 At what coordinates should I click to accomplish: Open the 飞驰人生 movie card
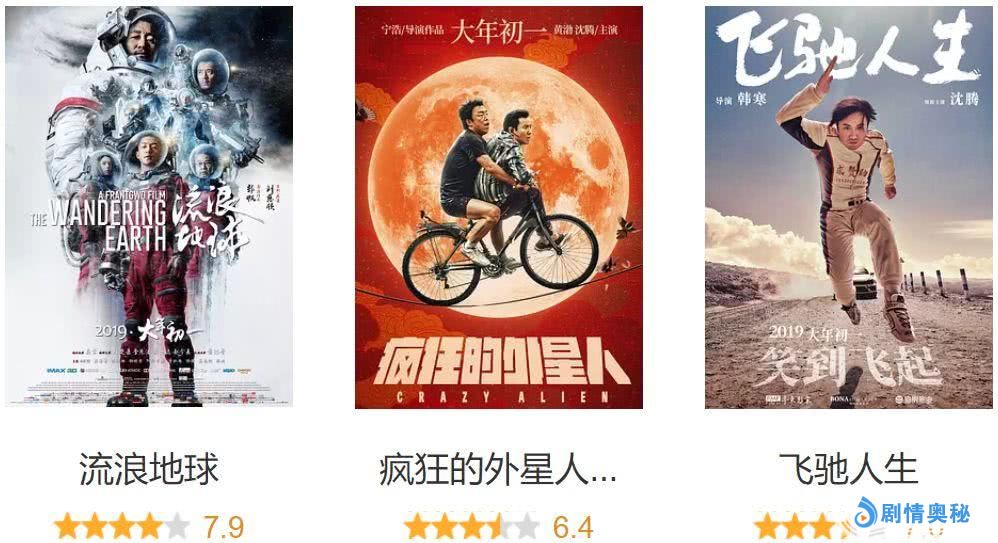tap(848, 207)
